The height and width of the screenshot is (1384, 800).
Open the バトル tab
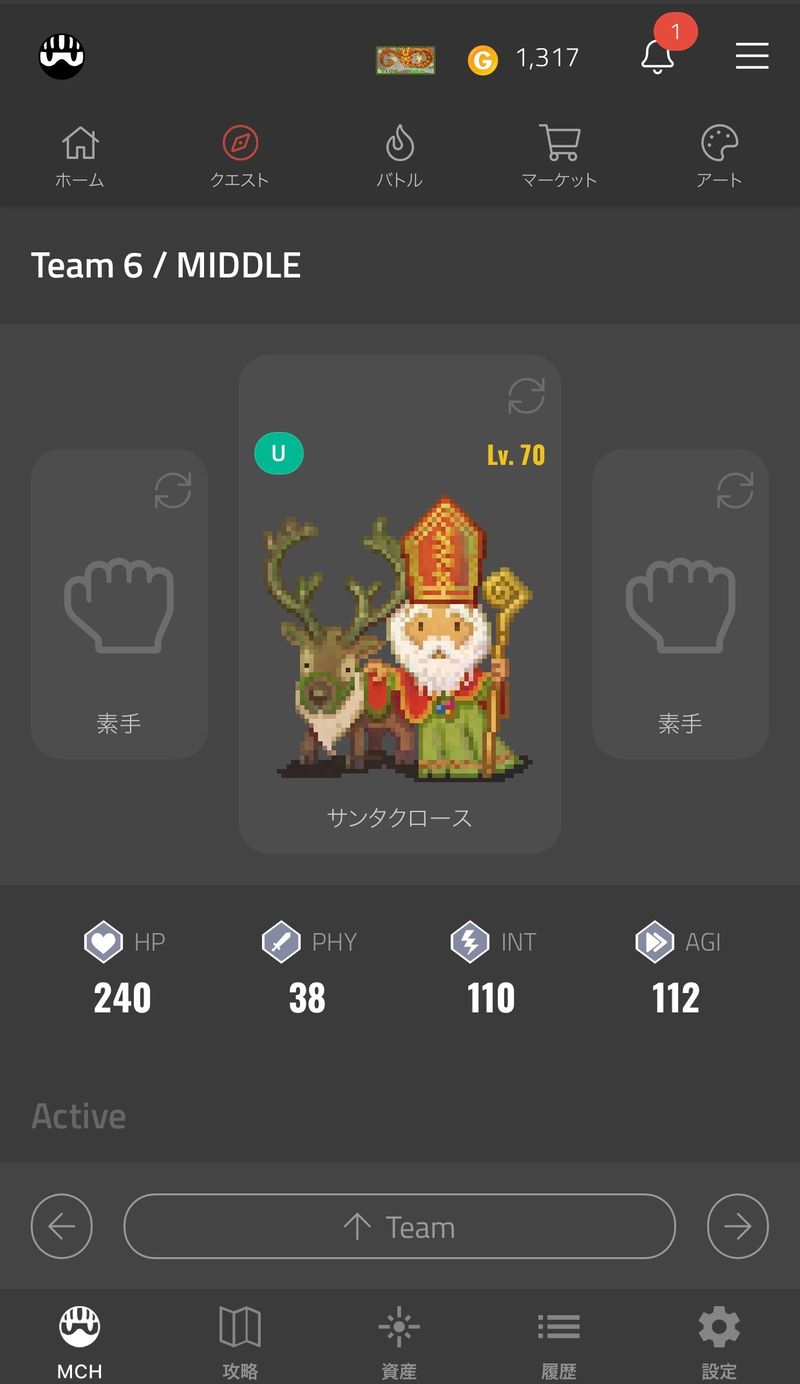(x=399, y=157)
